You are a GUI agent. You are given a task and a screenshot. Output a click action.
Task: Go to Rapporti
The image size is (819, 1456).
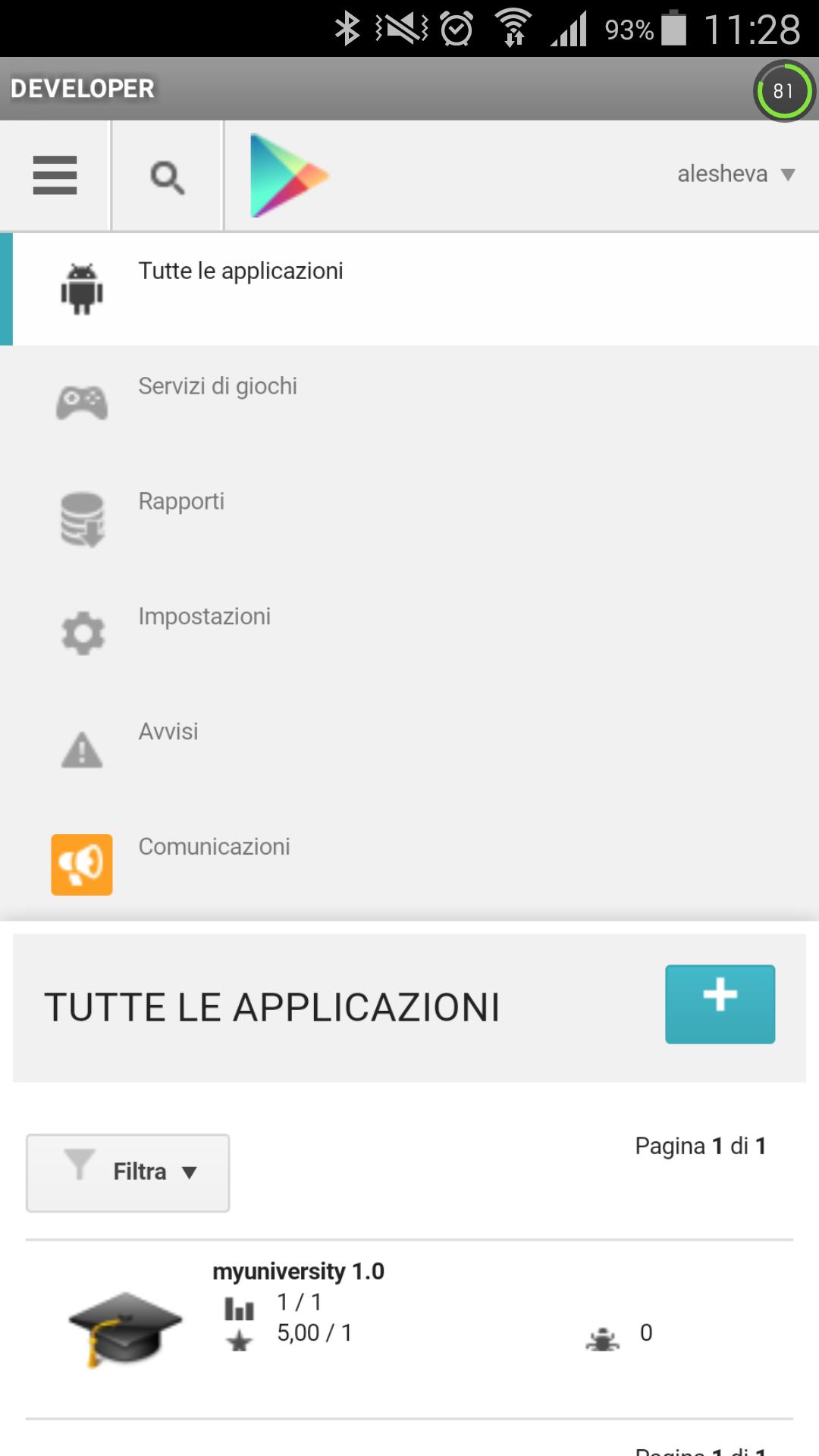click(x=181, y=502)
